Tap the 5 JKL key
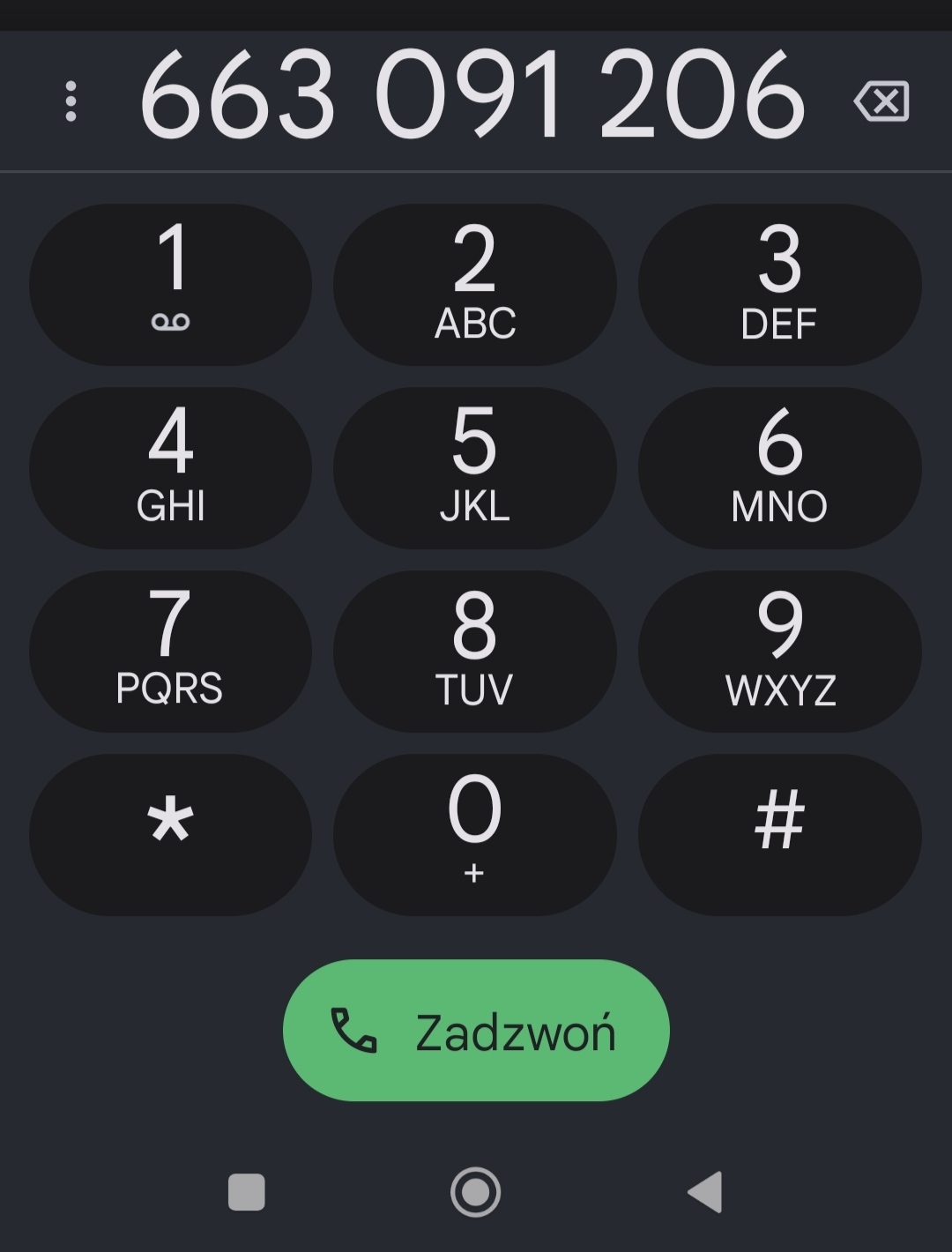This screenshot has height=1252, width=952. [474, 468]
